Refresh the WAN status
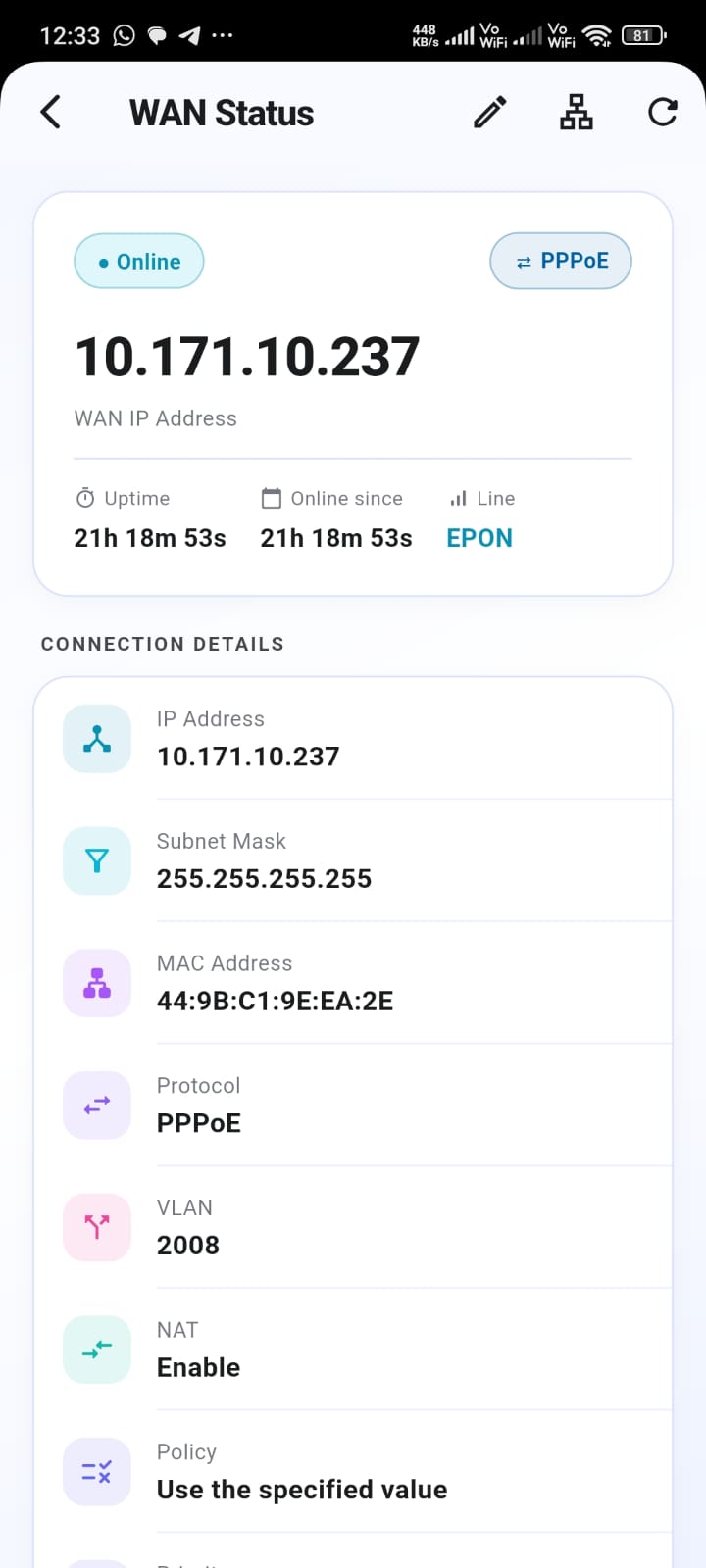Screen dimensions: 706x1568 [x=663, y=113]
